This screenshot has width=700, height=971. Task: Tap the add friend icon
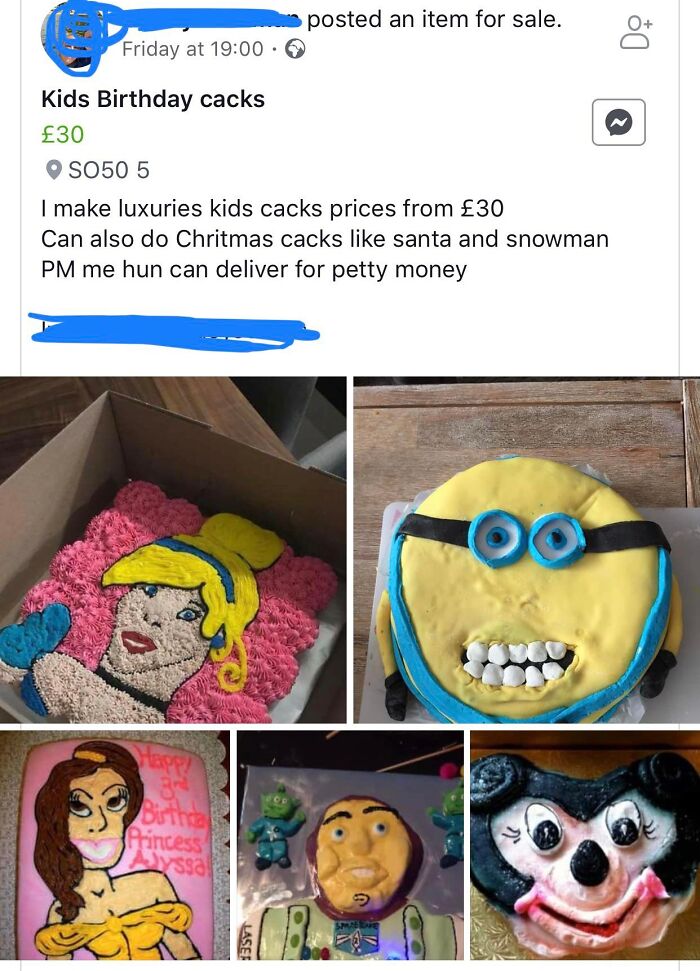[635, 32]
